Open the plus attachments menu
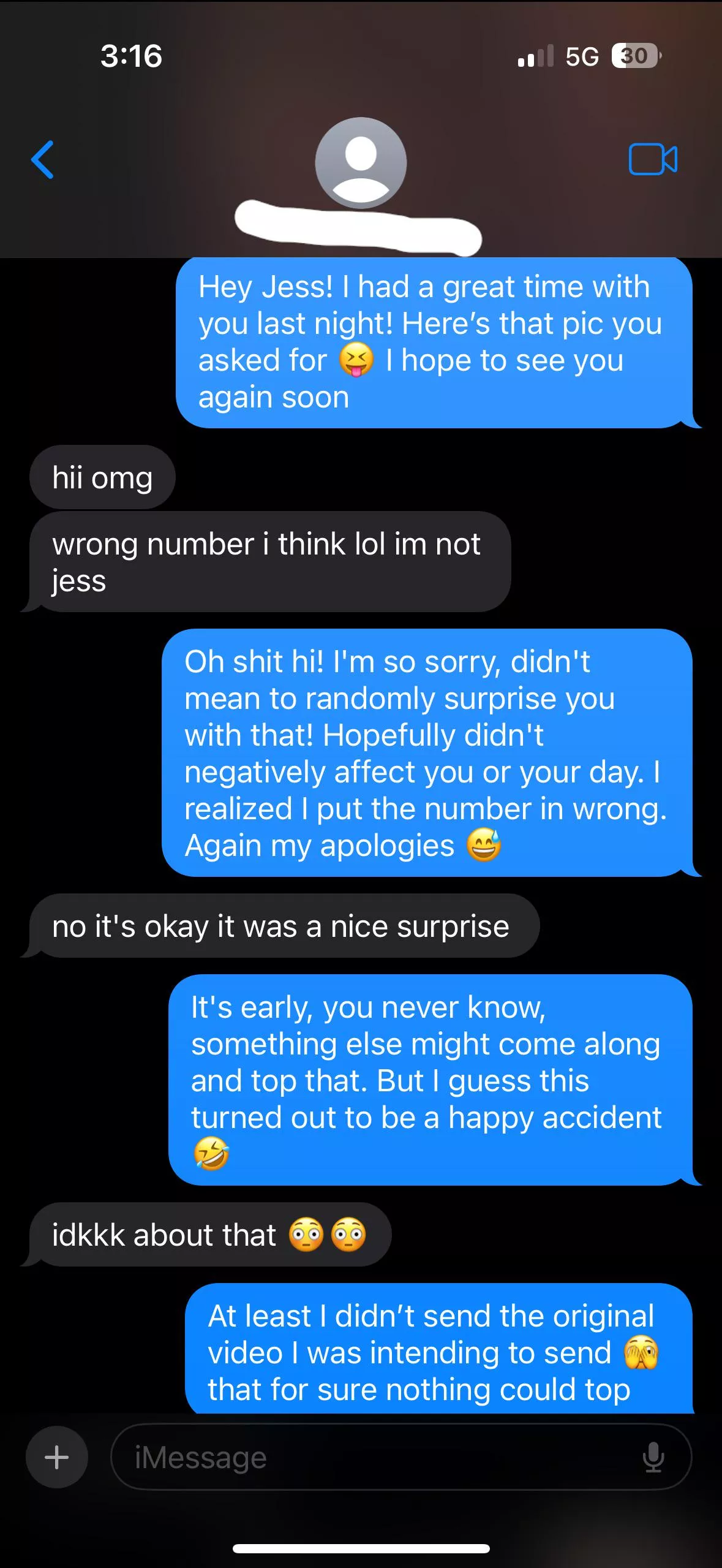 (x=57, y=1457)
